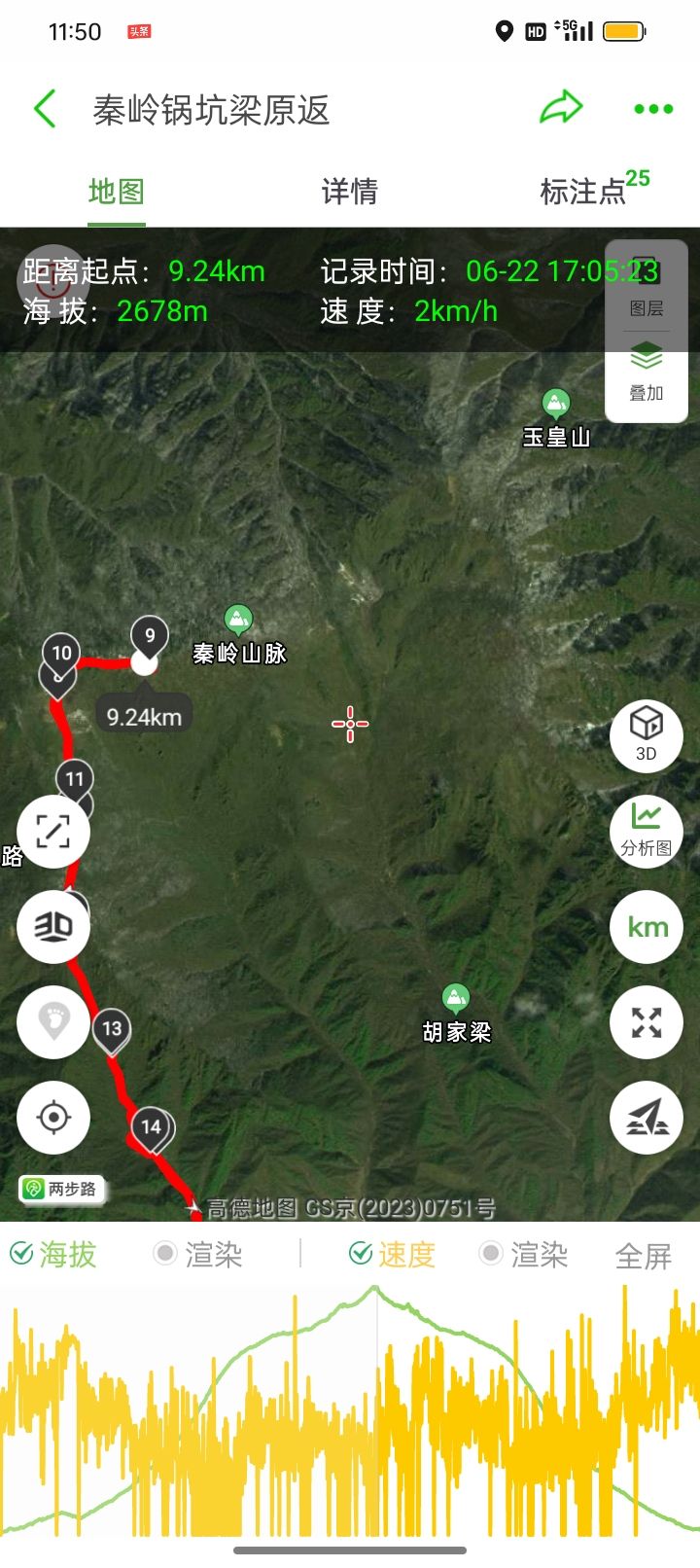Share this 秦岭锅坑梁原返 track
The image size is (700, 1568).
pyautogui.click(x=561, y=108)
